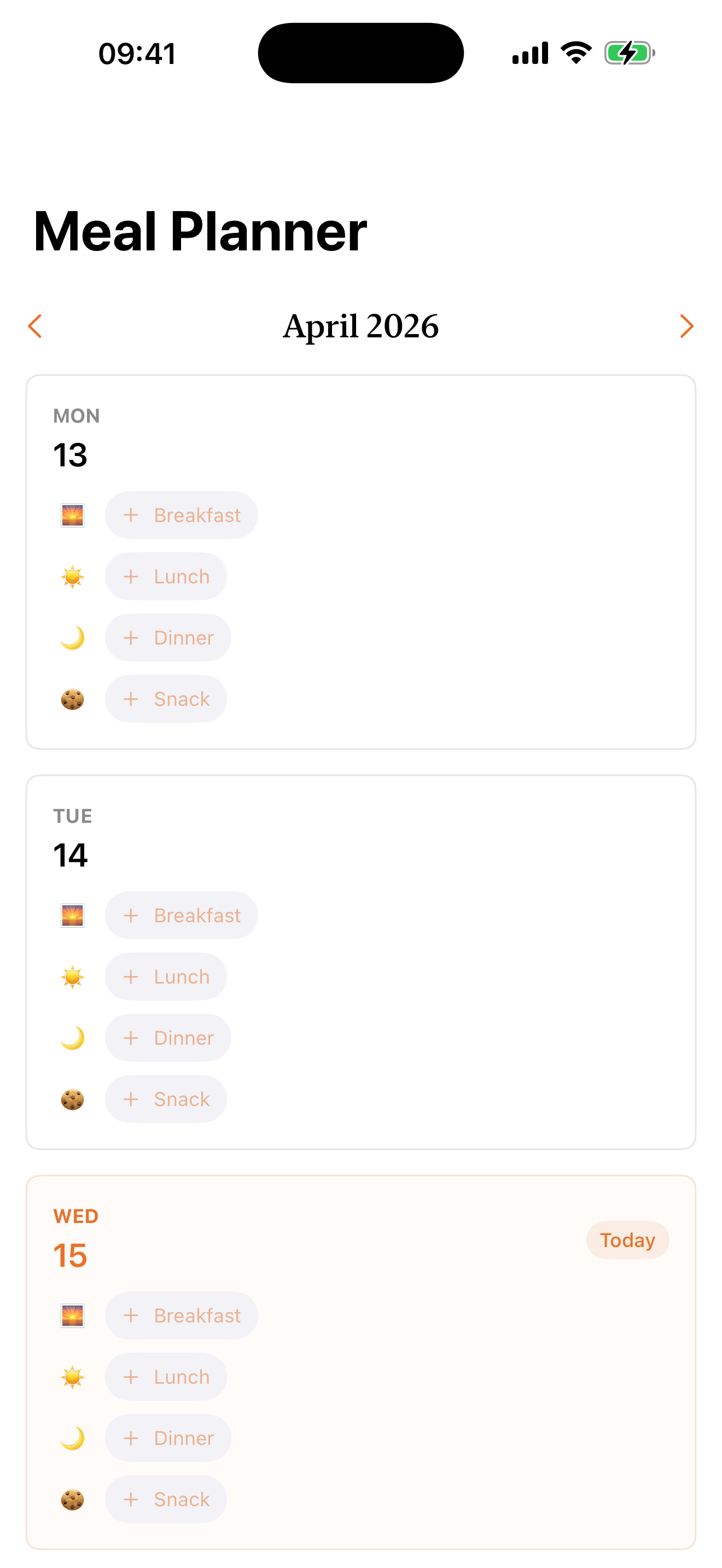722x1568 pixels.
Task: Click the Today badge on Wednesday 15
Action: pos(627,1240)
